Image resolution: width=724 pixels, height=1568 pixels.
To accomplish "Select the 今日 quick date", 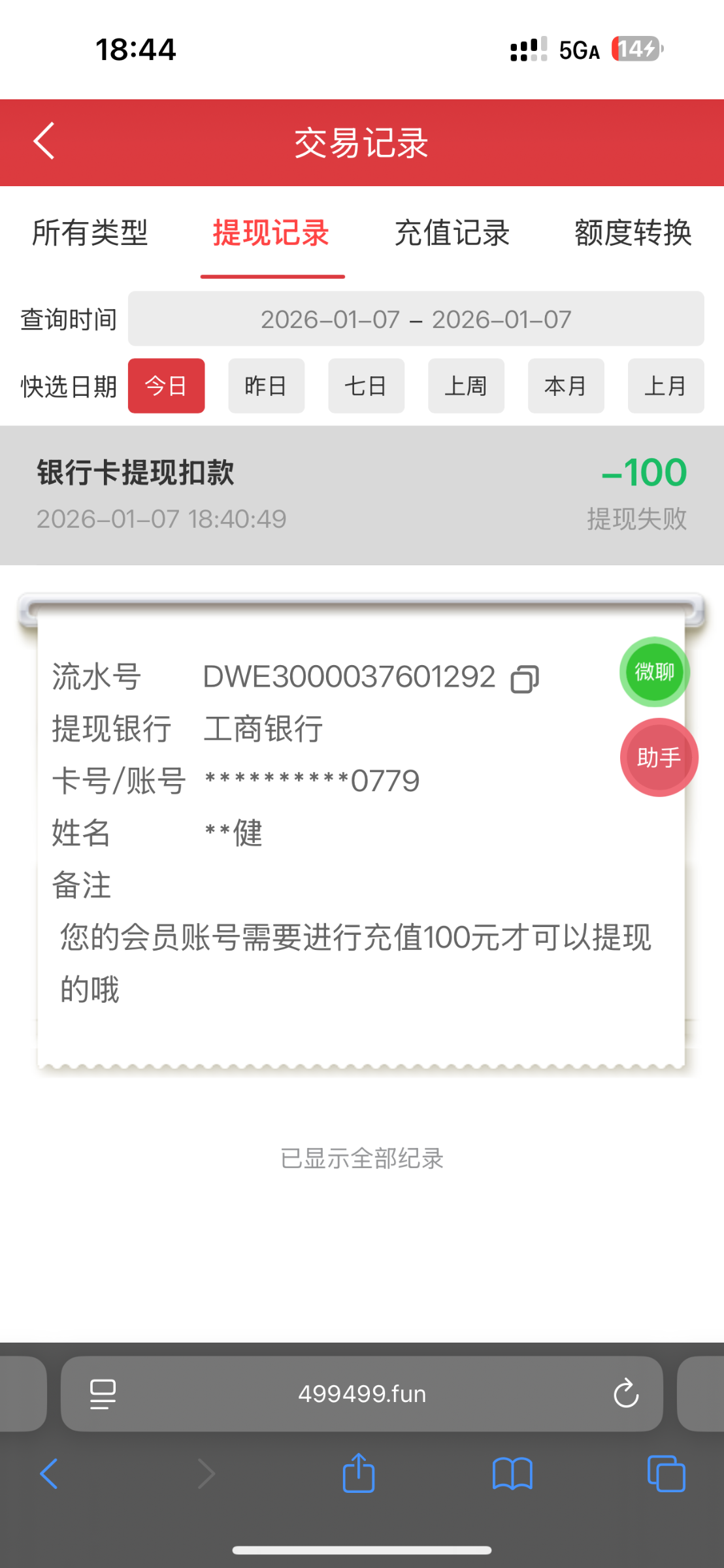I will [x=166, y=386].
